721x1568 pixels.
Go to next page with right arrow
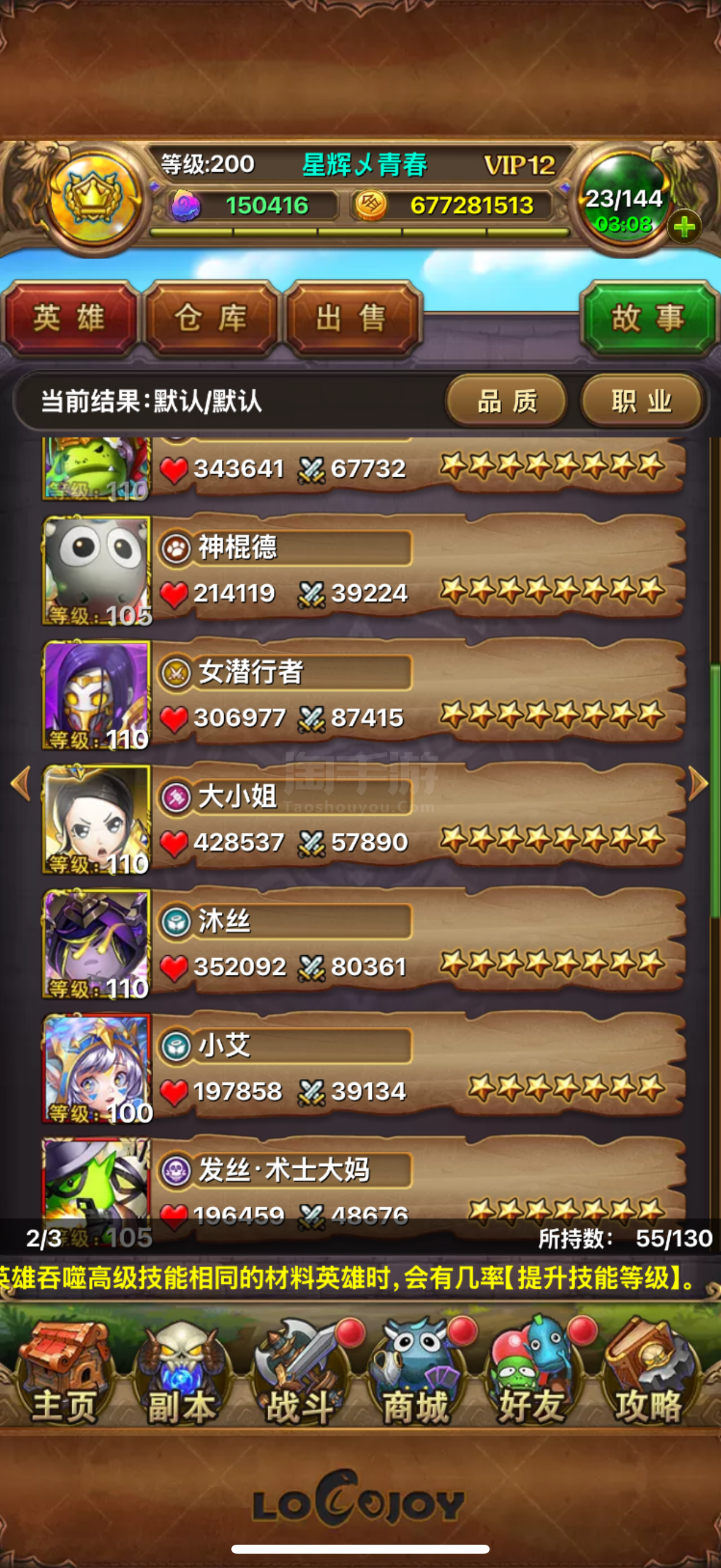pyautogui.click(x=698, y=784)
